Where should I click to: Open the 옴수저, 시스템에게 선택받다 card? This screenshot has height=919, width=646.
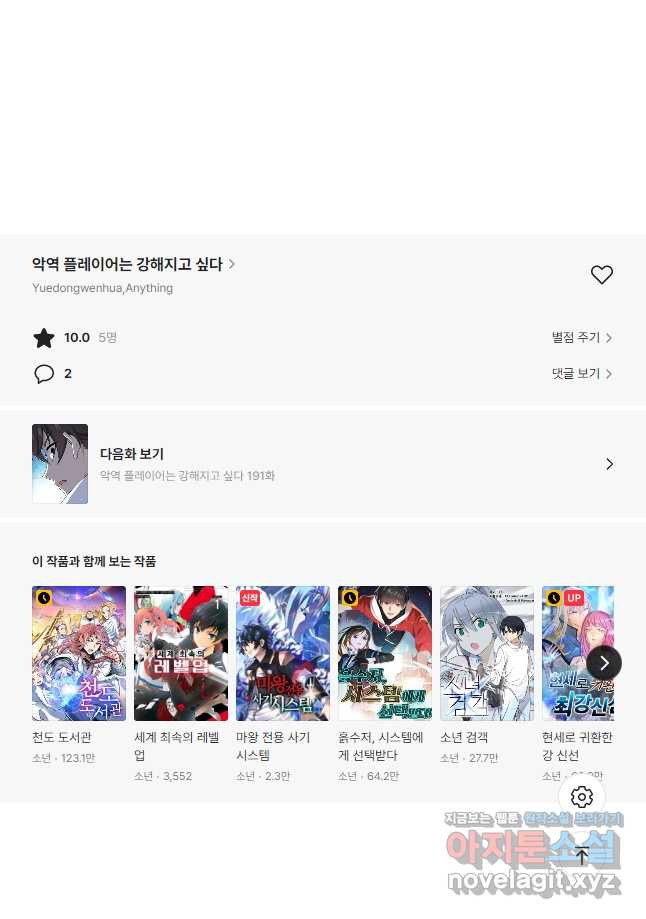(385, 653)
